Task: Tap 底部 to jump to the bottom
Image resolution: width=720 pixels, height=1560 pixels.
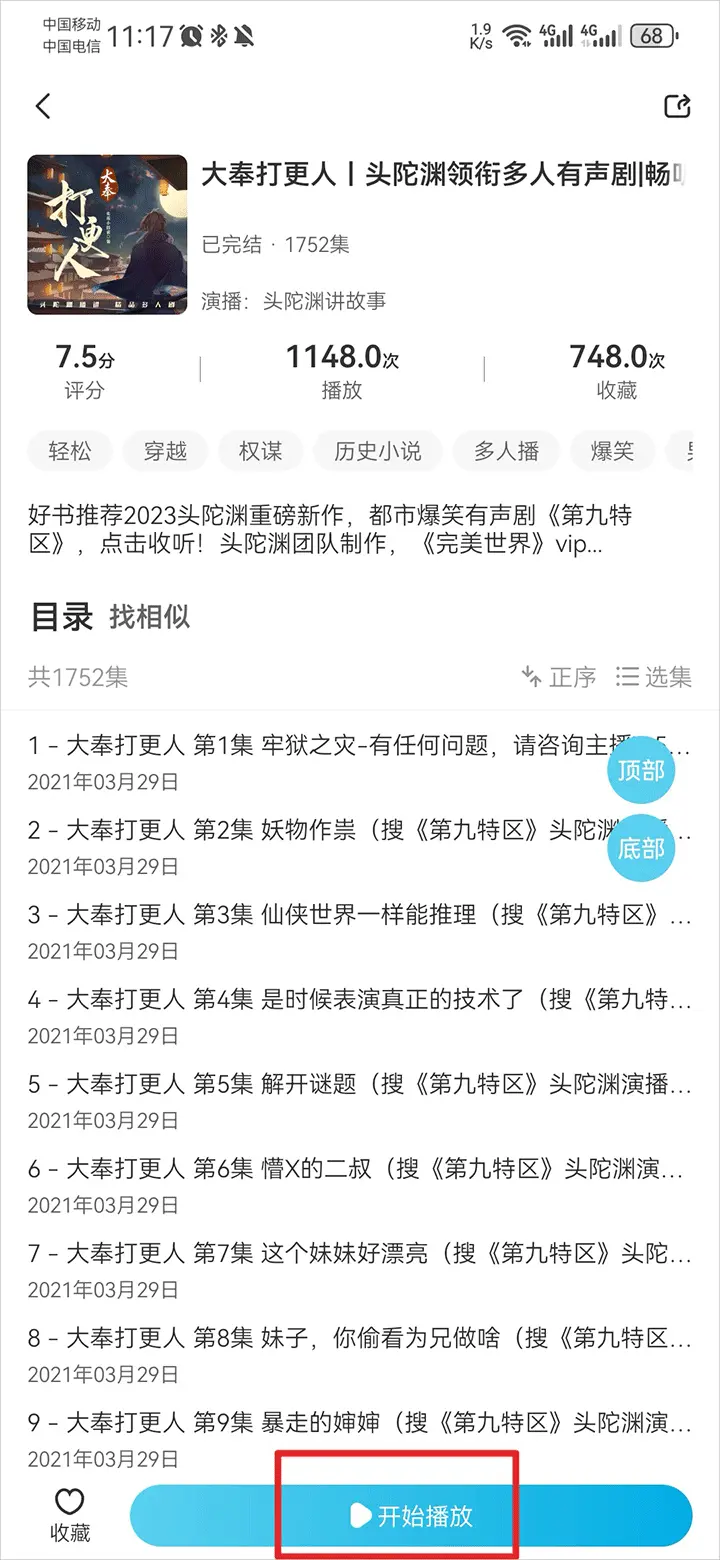Action: pos(641,848)
